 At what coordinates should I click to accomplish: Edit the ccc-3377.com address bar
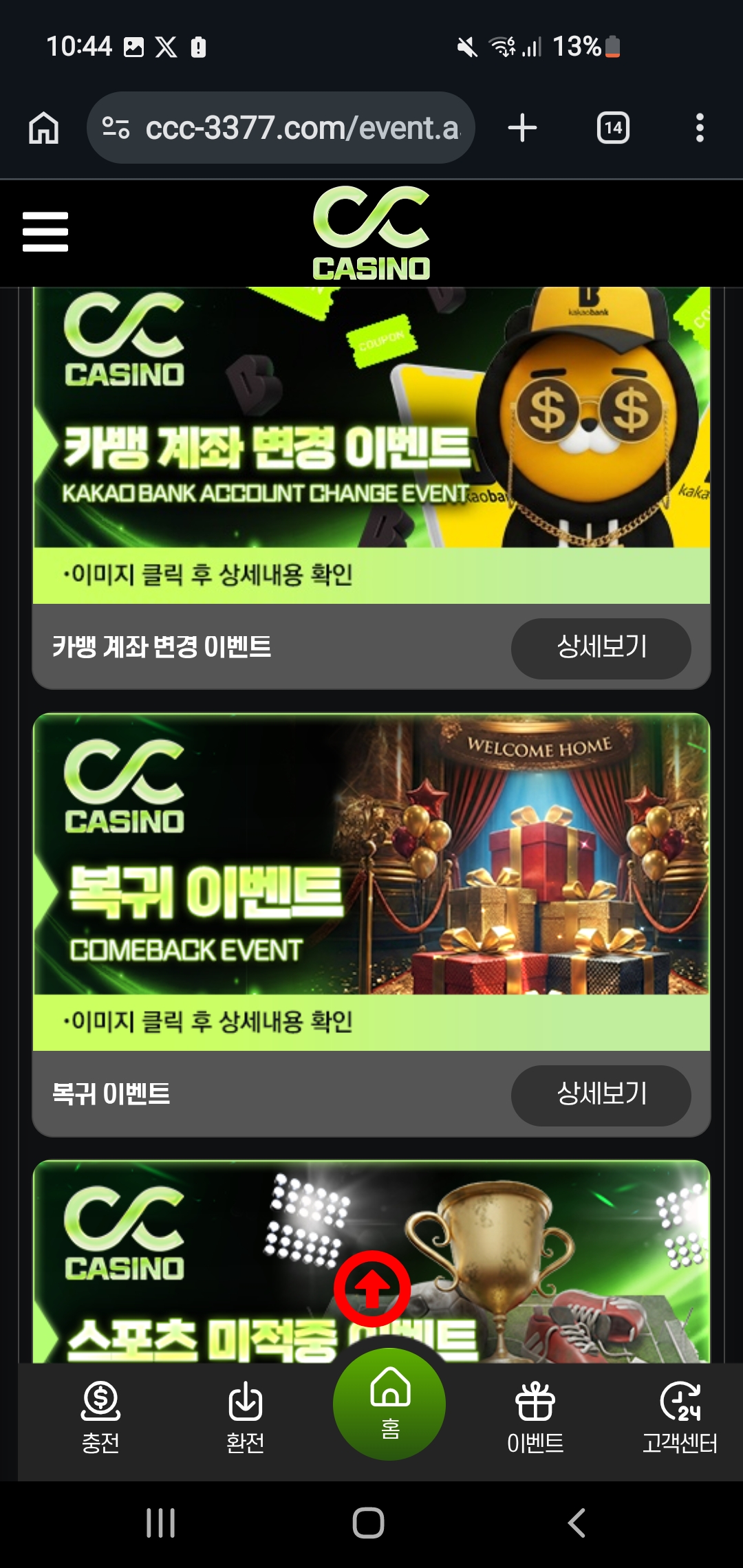tap(281, 128)
